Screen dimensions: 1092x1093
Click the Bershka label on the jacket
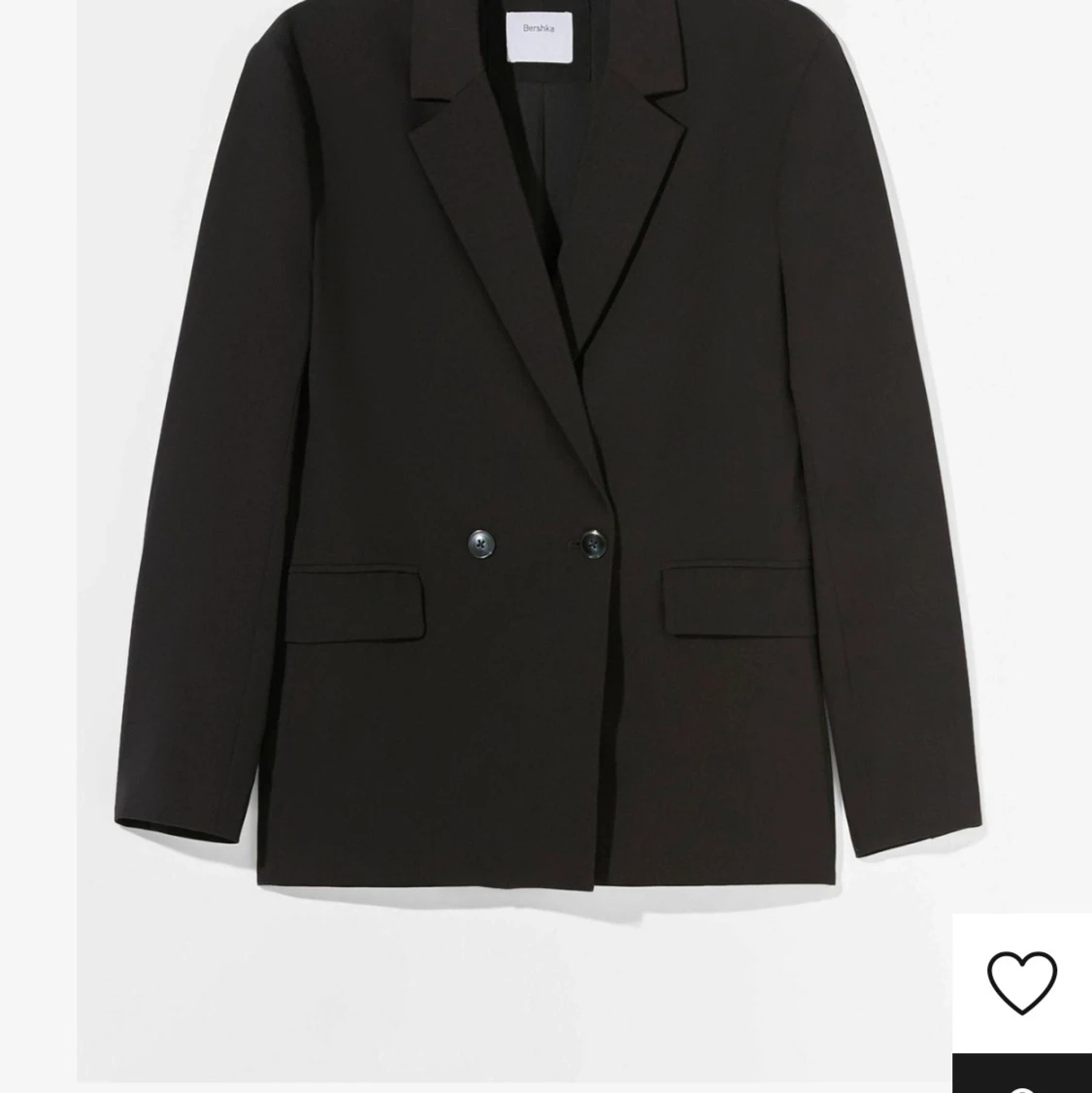[539, 29]
